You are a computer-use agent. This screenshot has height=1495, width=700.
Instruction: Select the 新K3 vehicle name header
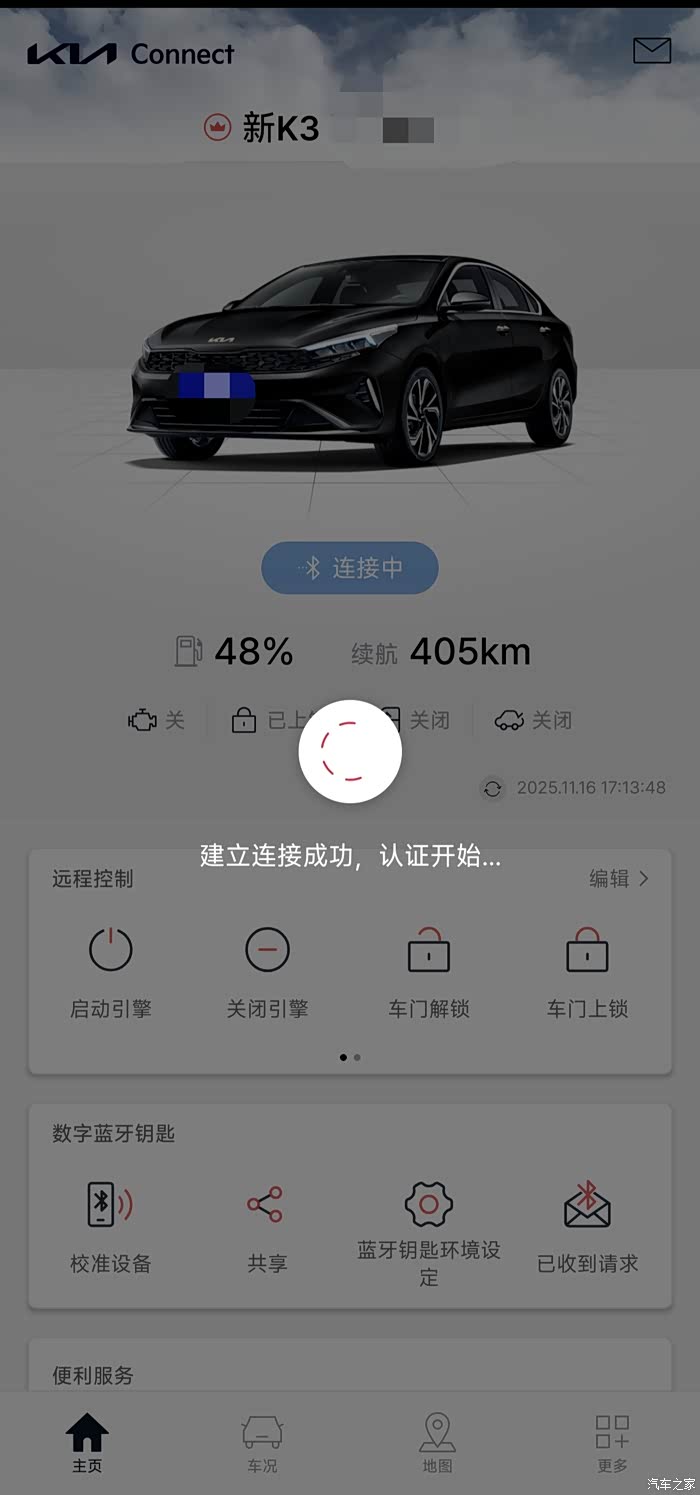[280, 128]
